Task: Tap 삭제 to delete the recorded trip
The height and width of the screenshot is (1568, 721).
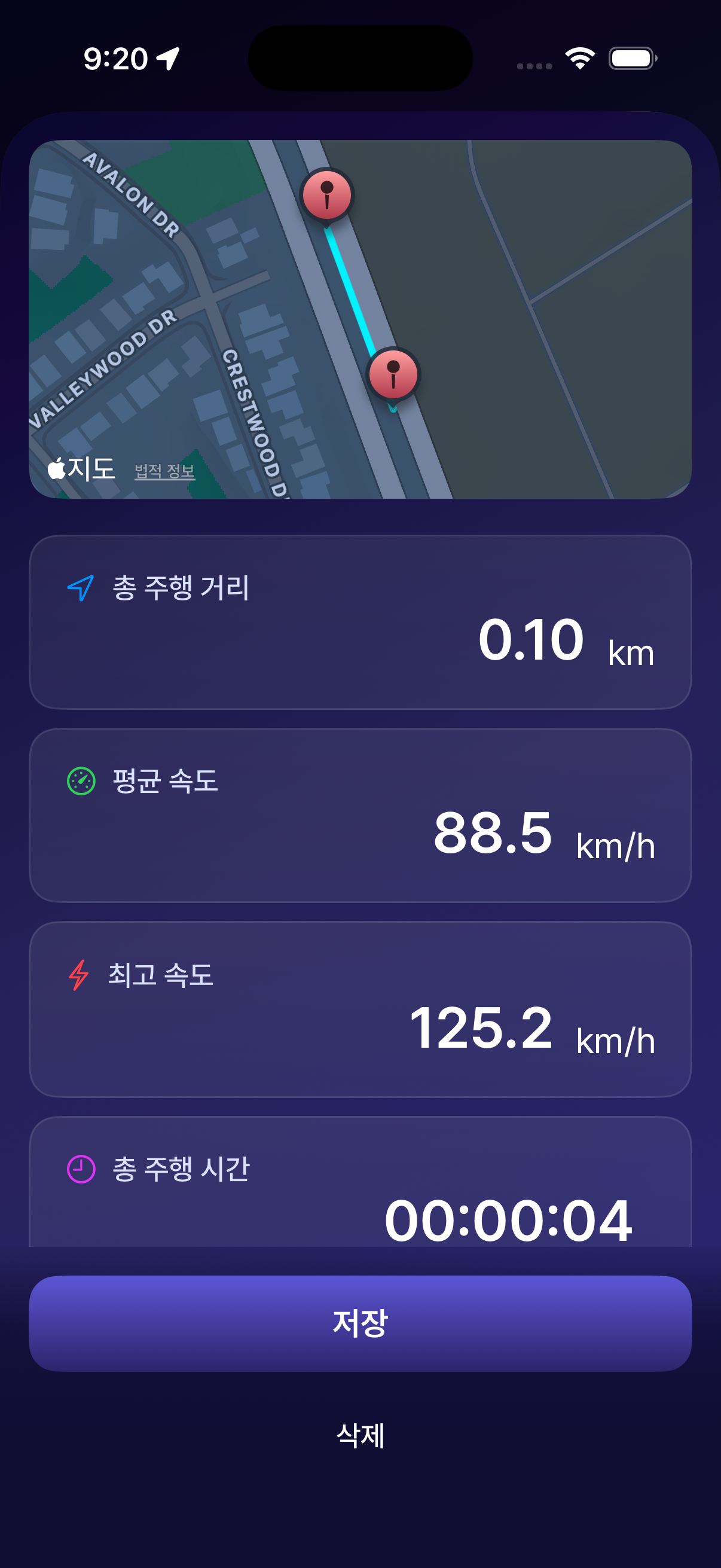Action: tap(360, 1435)
